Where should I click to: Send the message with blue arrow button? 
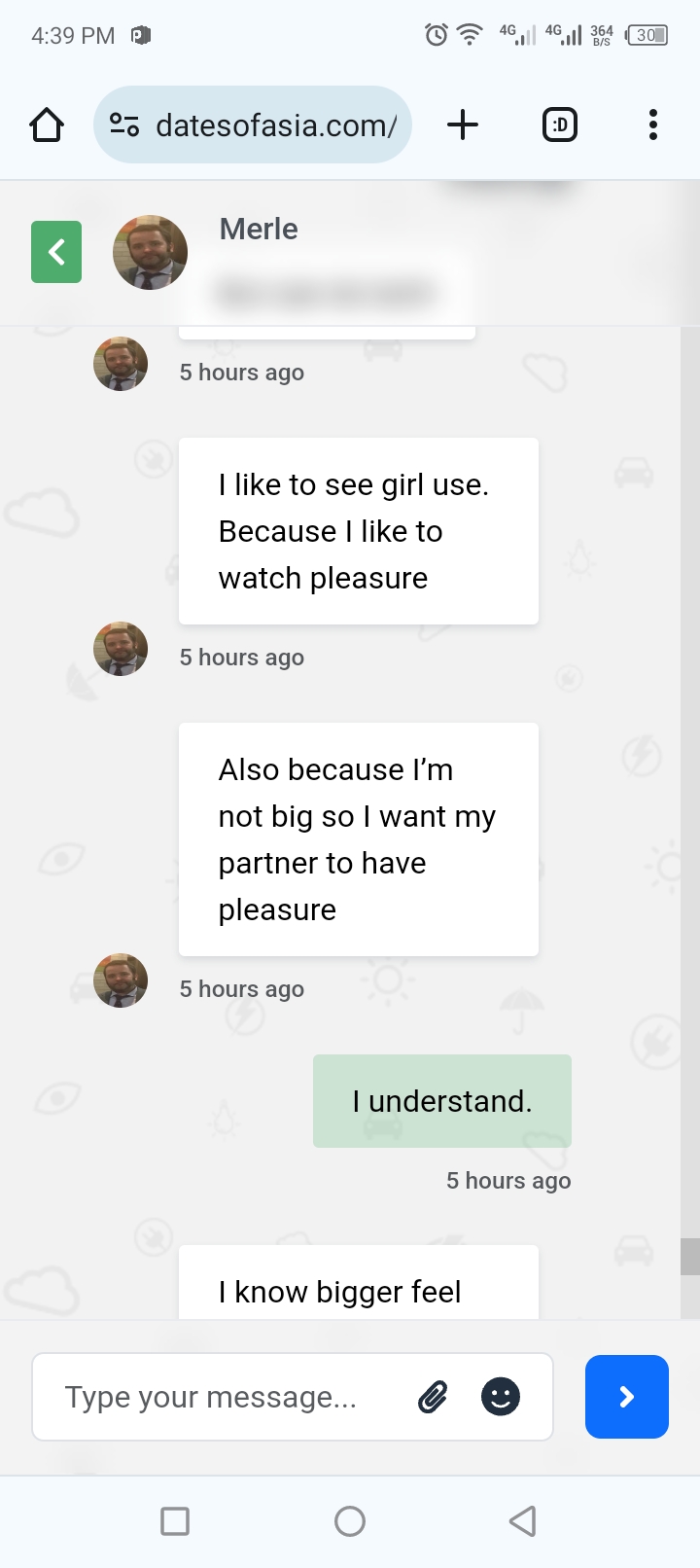click(x=627, y=1397)
